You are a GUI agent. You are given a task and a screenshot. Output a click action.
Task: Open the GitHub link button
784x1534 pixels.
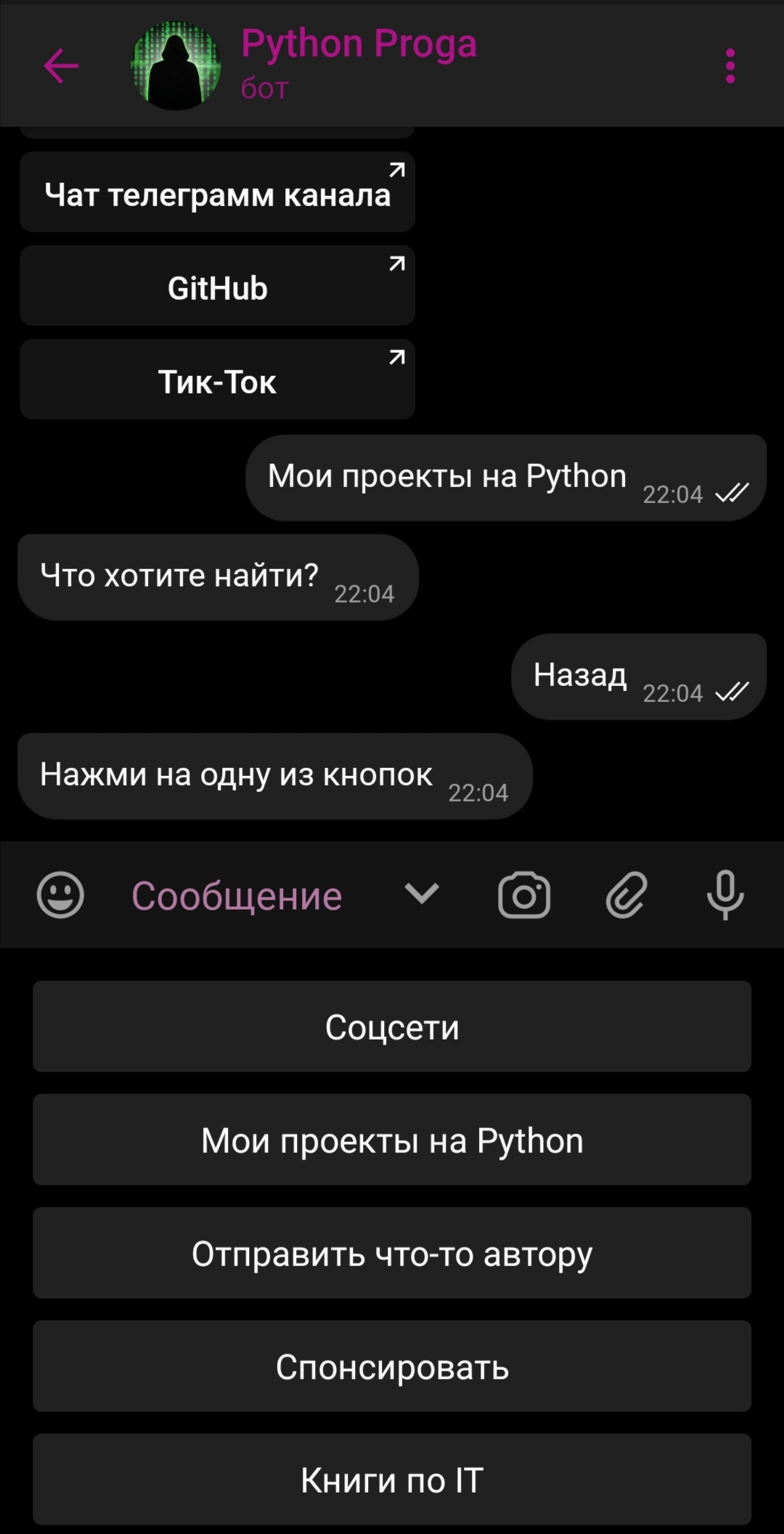pos(217,286)
